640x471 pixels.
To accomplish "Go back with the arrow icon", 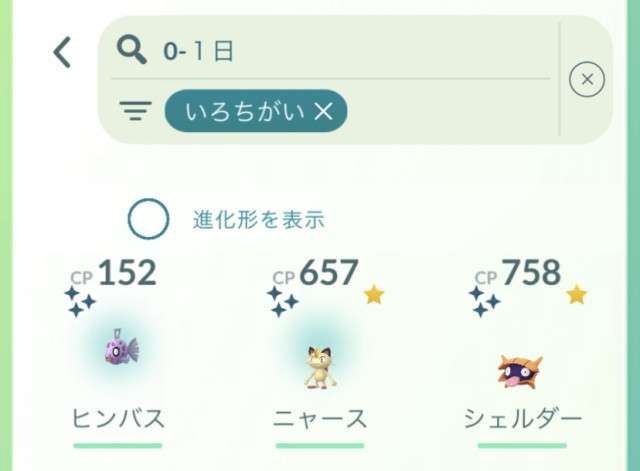I will pyautogui.click(x=63, y=52).
